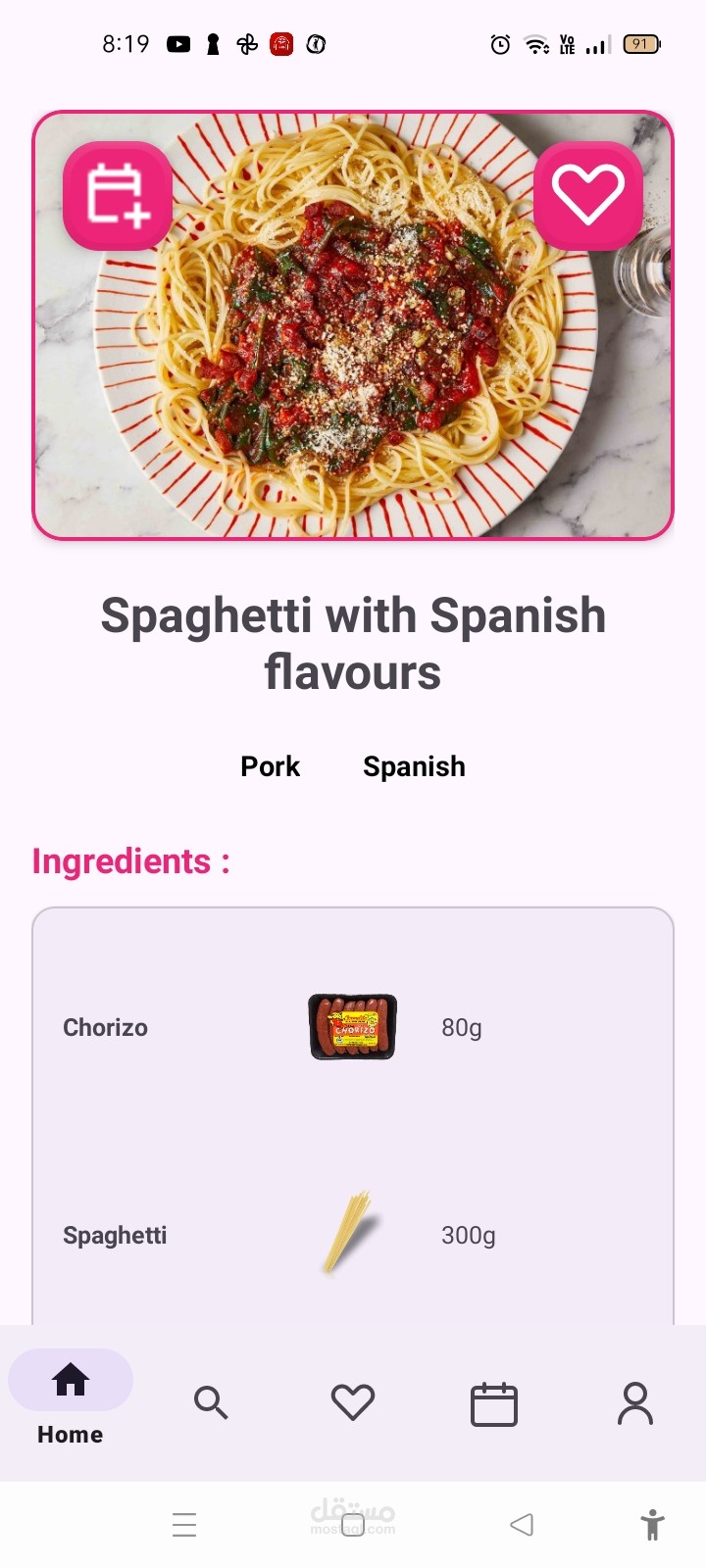Tap the Spanish cuisine tag
This screenshot has width=706, height=1568.
point(414,766)
